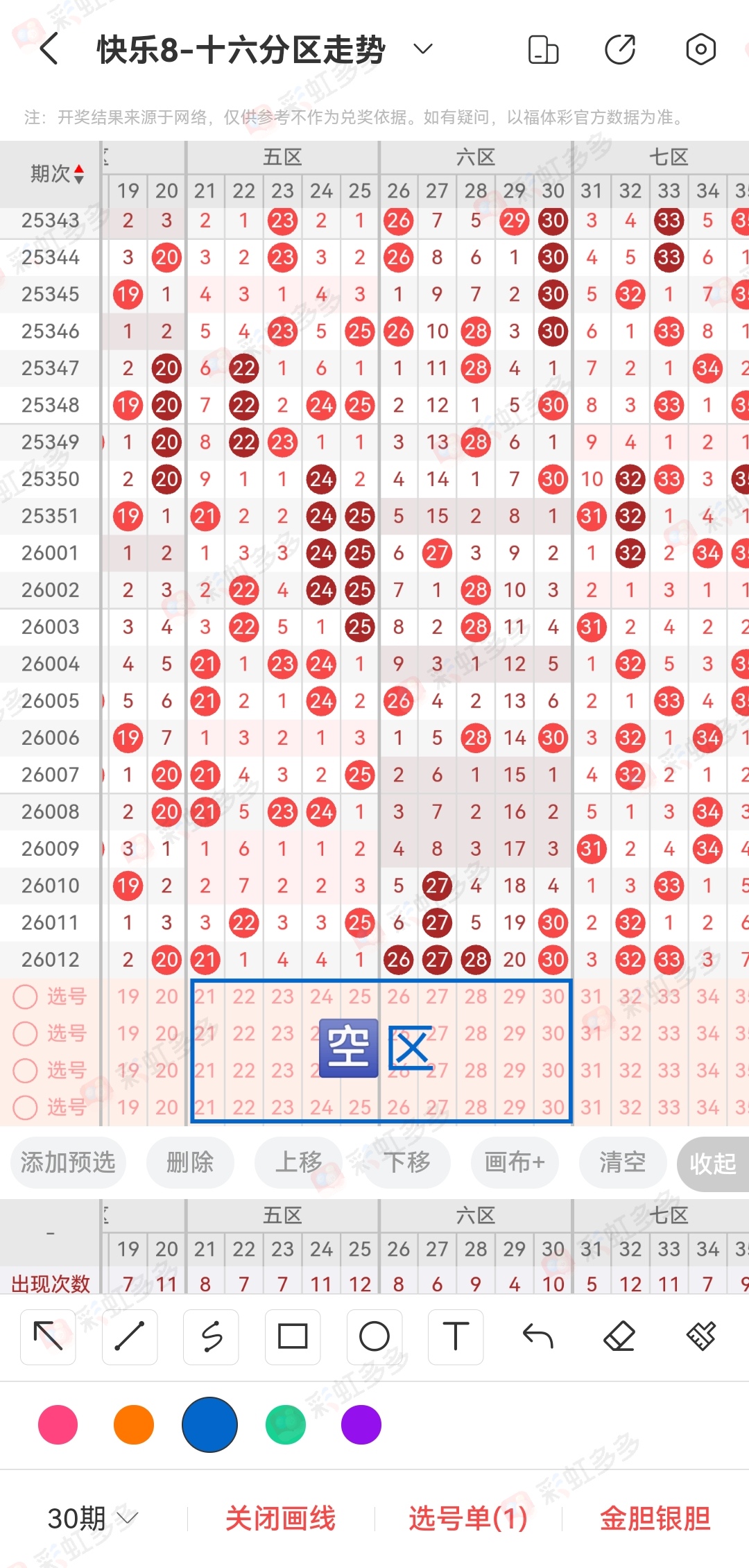Screen dimensions: 749x1568
Task: Select the straight line drawing tool
Action: point(130,1336)
